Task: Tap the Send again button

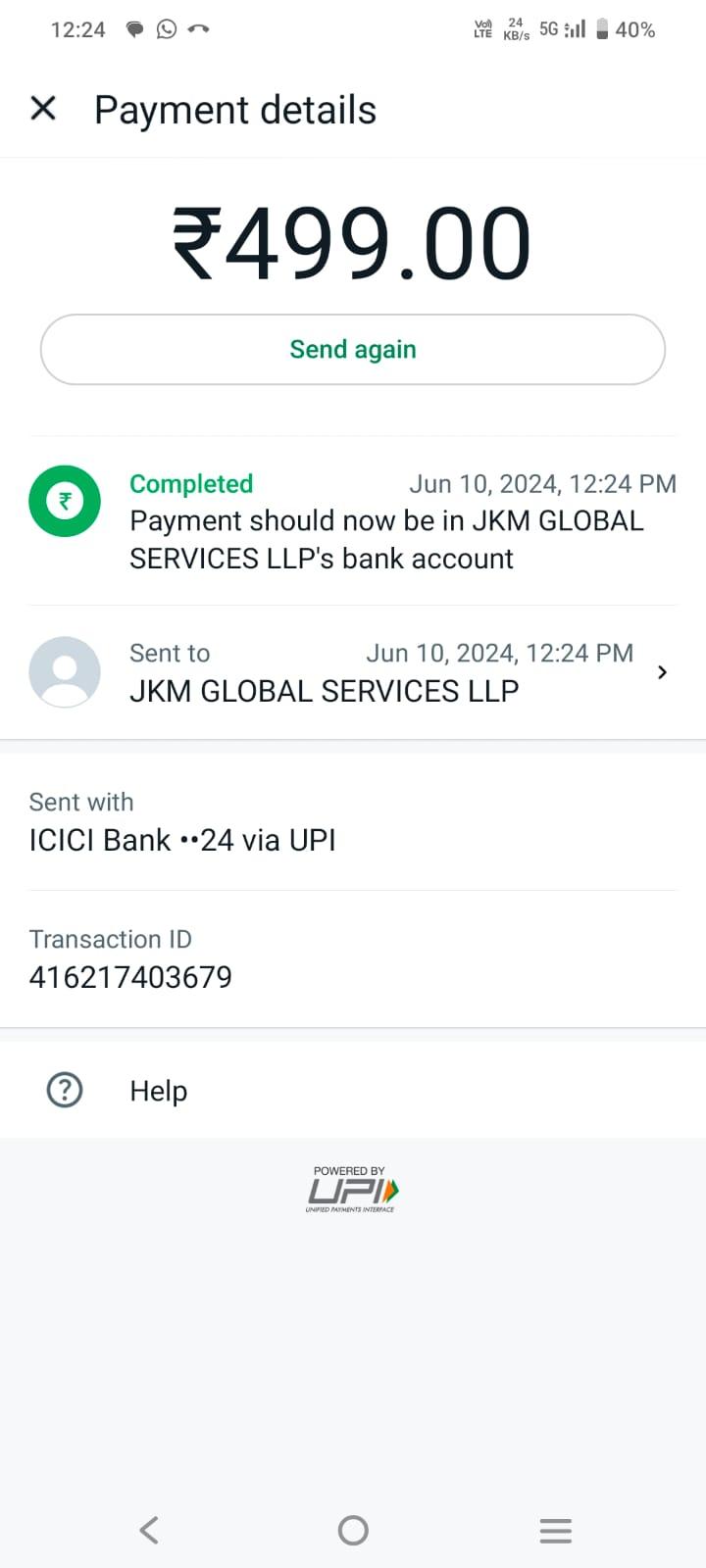Action: (x=353, y=350)
